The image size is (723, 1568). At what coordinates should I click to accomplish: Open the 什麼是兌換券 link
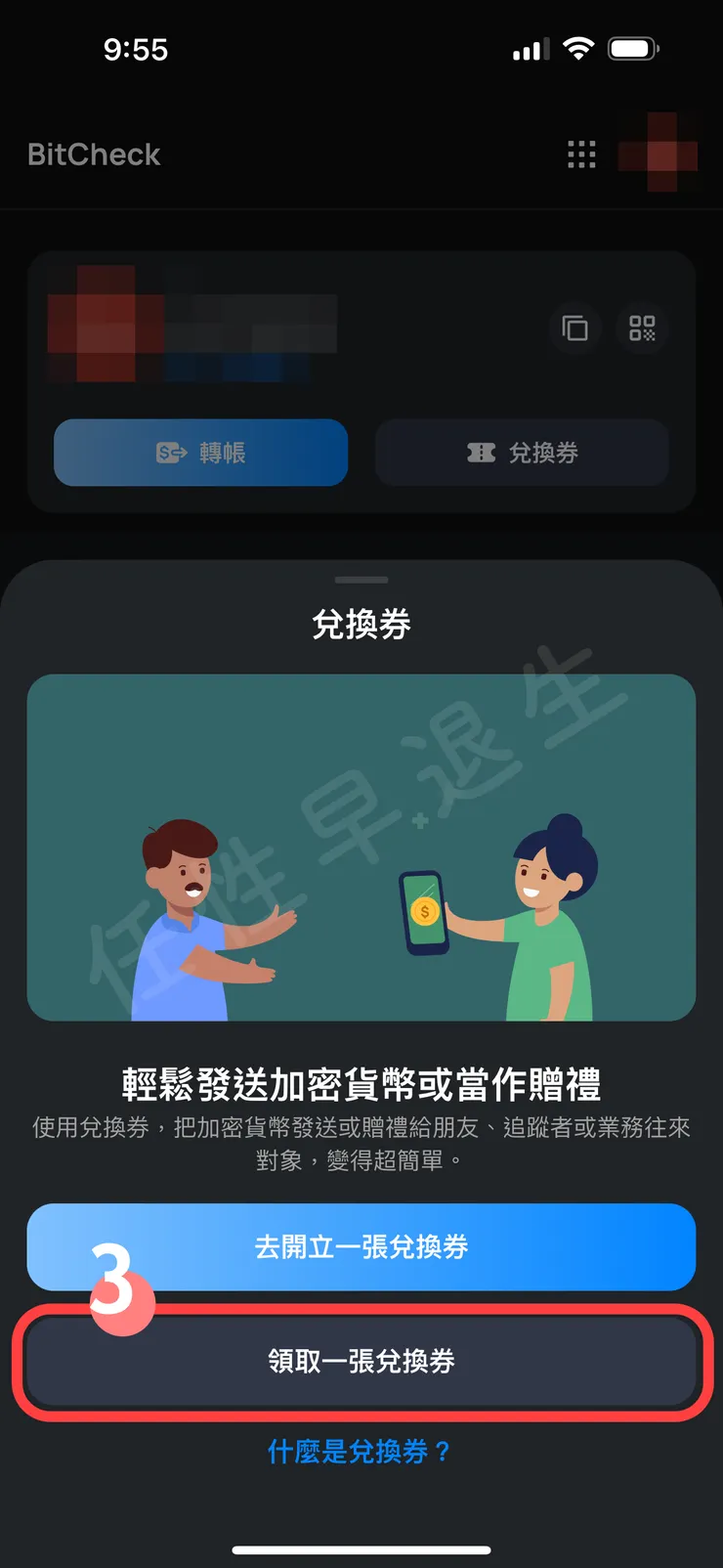tap(361, 1453)
